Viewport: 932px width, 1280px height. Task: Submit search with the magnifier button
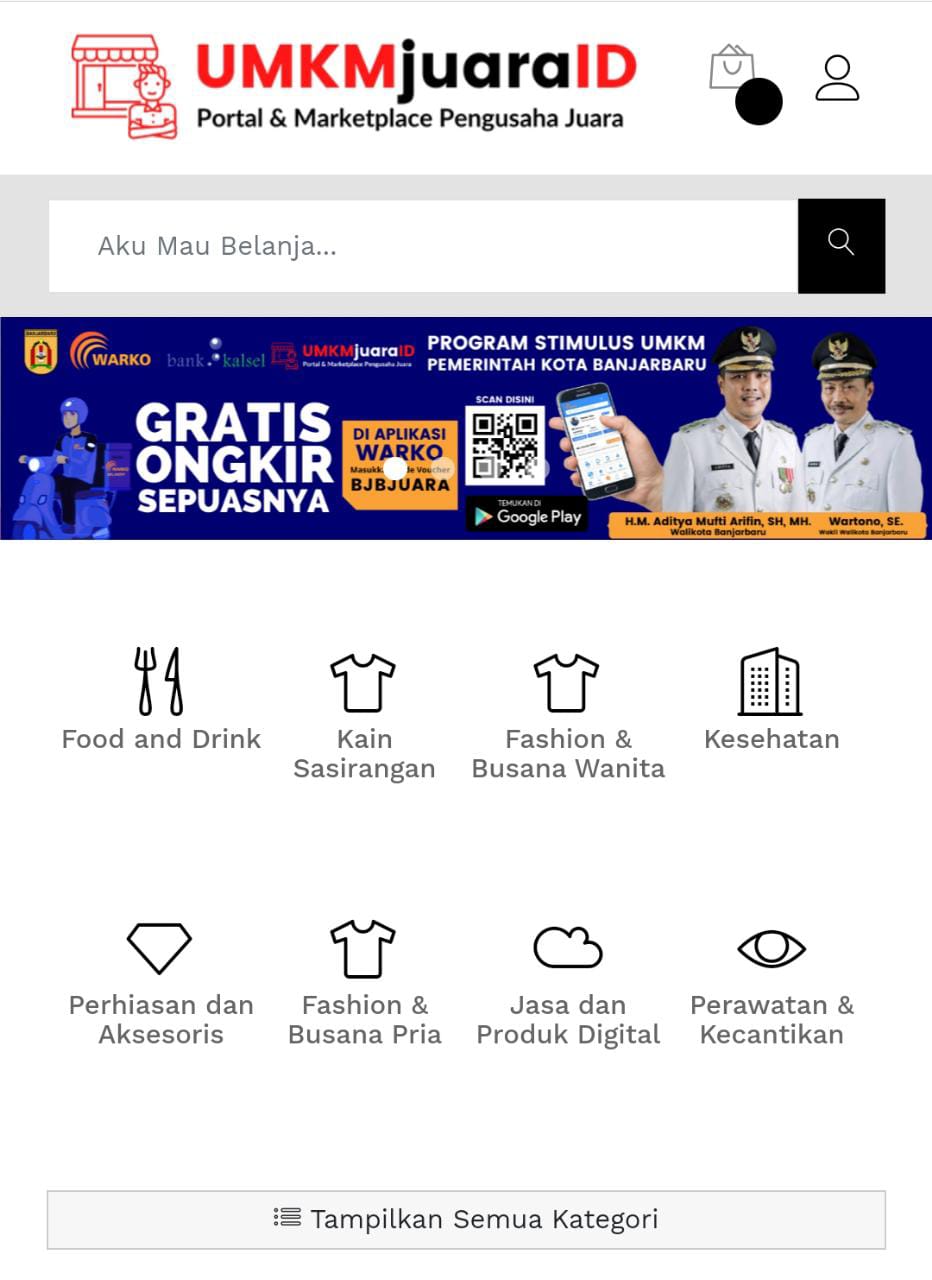841,246
